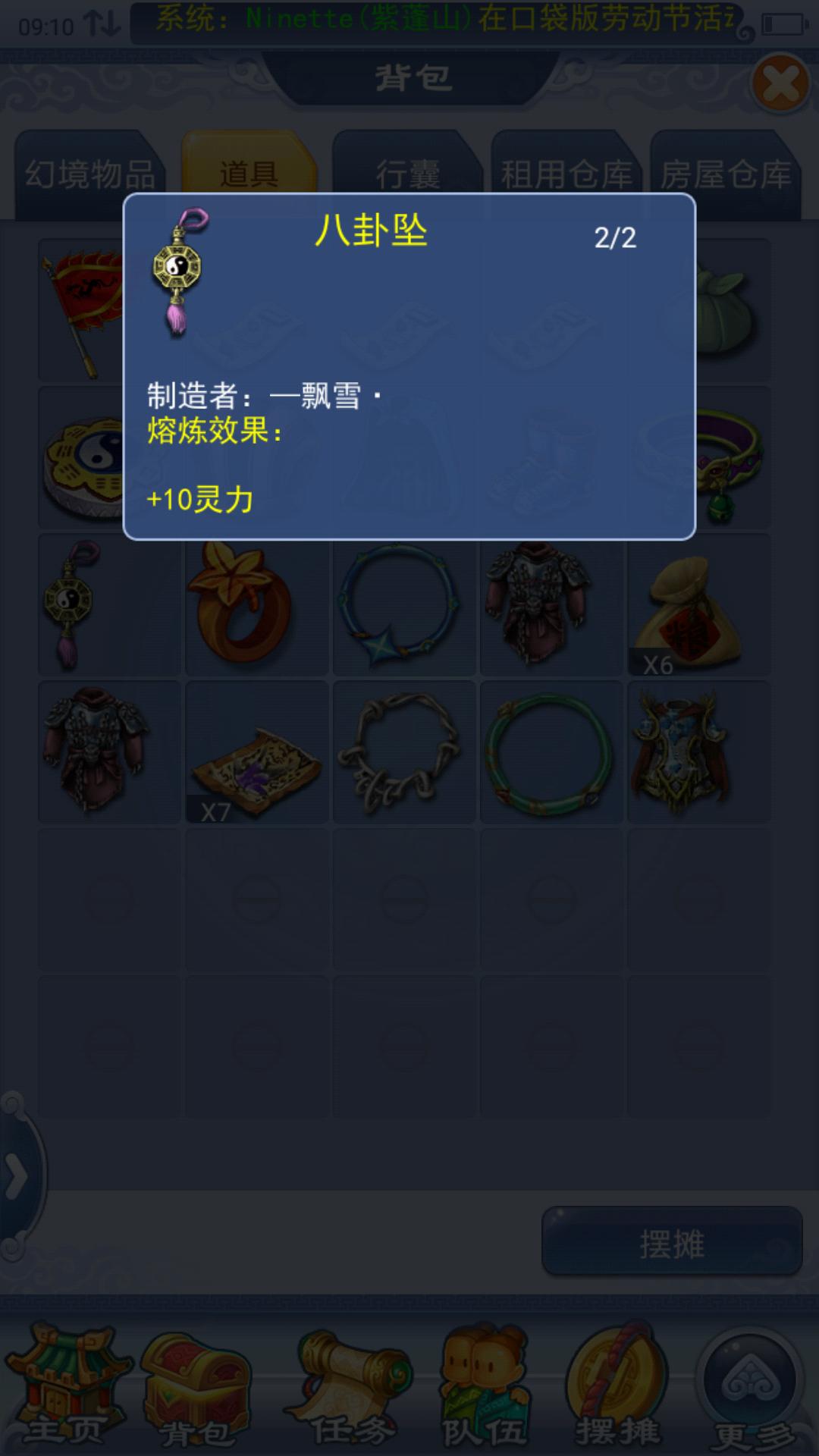
Task: Open 队伍 from the bottom bar
Action: tap(484, 1388)
